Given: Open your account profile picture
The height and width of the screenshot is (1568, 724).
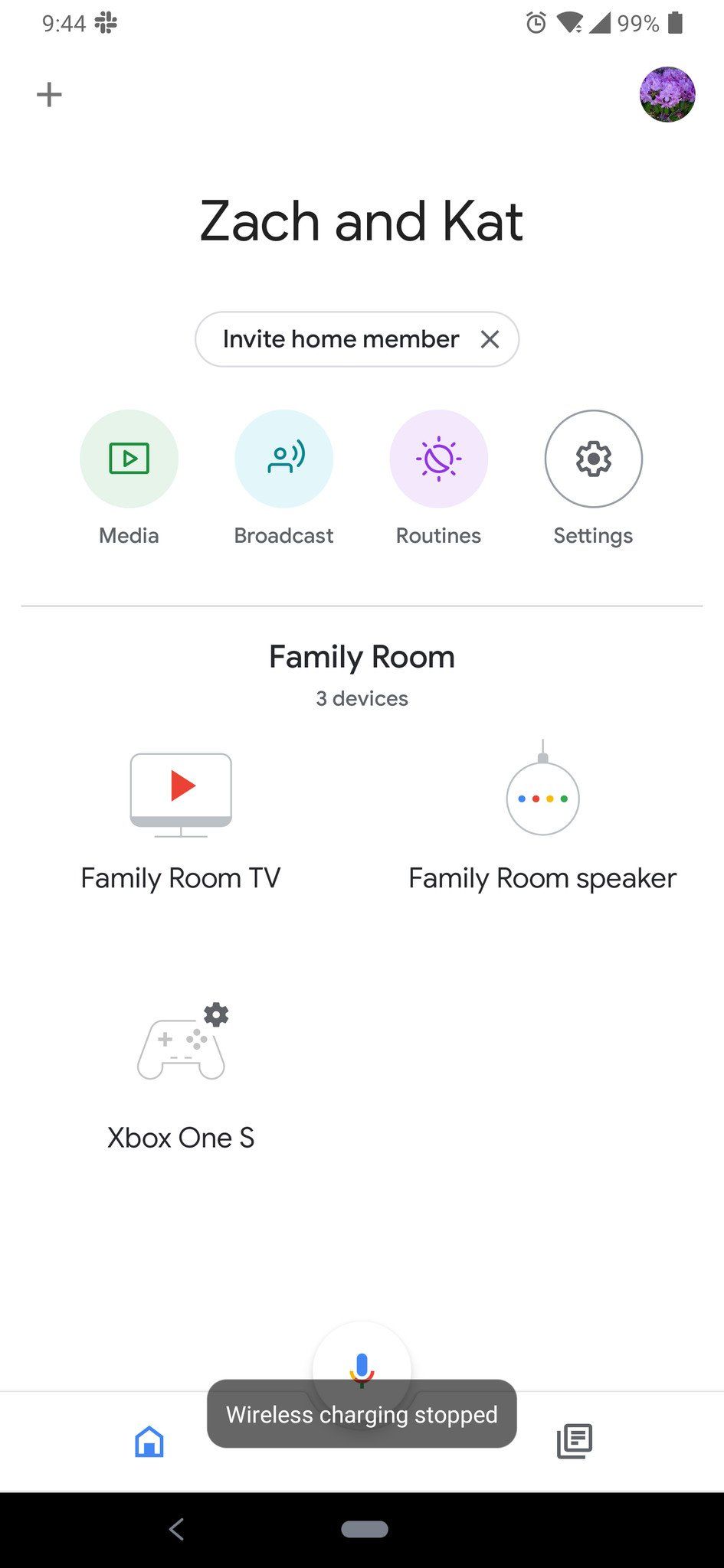Looking at the screenshot, I should 667,93.
